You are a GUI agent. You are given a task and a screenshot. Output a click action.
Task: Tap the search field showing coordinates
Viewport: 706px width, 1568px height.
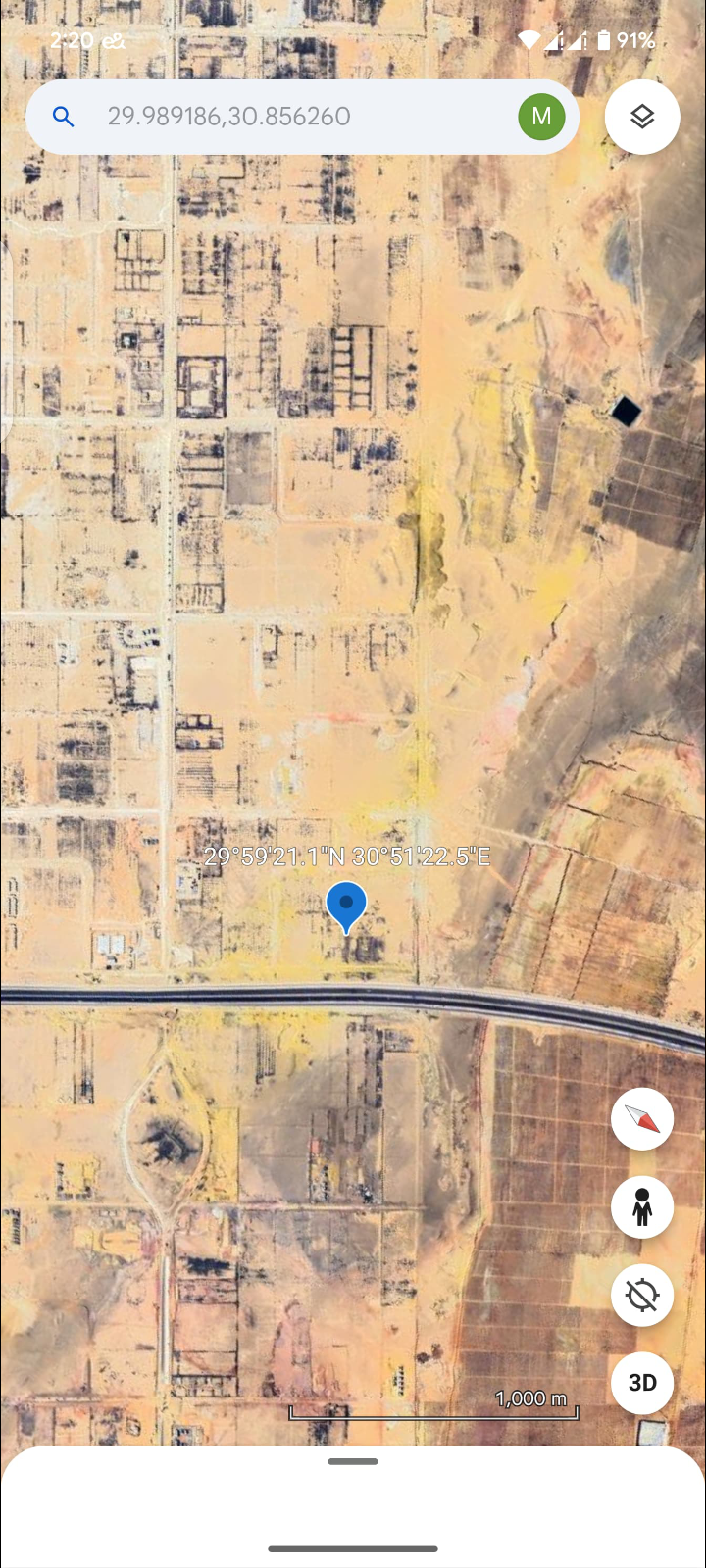284,117
